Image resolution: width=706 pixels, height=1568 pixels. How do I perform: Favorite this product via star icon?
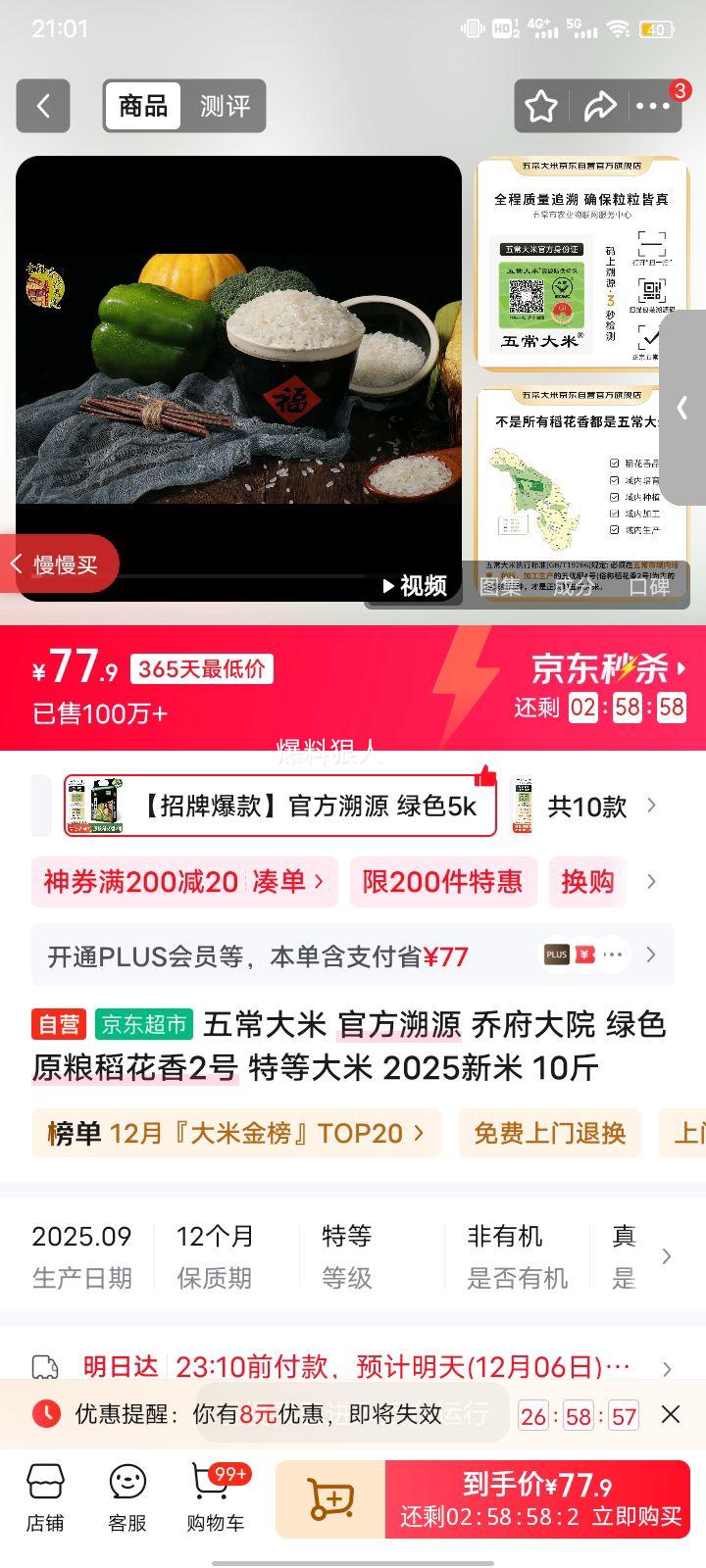point(540,105)
